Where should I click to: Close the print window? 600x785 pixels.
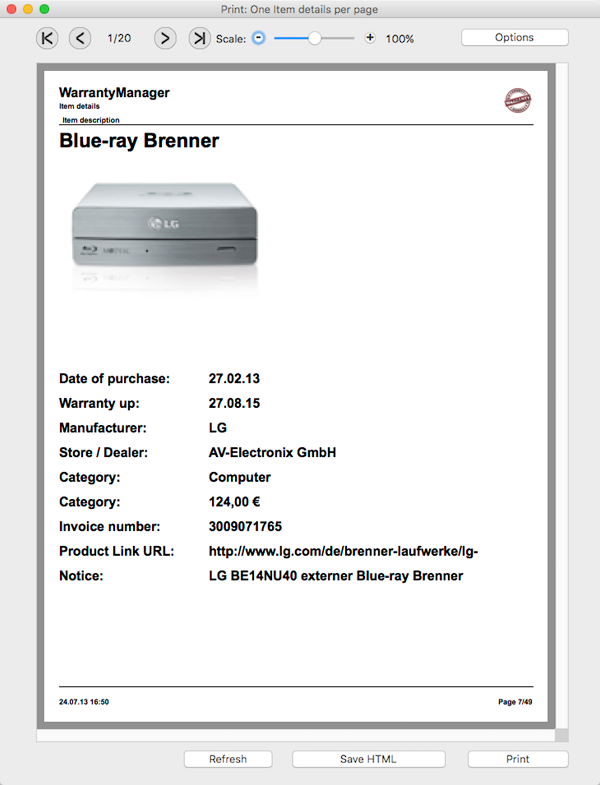pyautogui.click(x=11, y=9)
